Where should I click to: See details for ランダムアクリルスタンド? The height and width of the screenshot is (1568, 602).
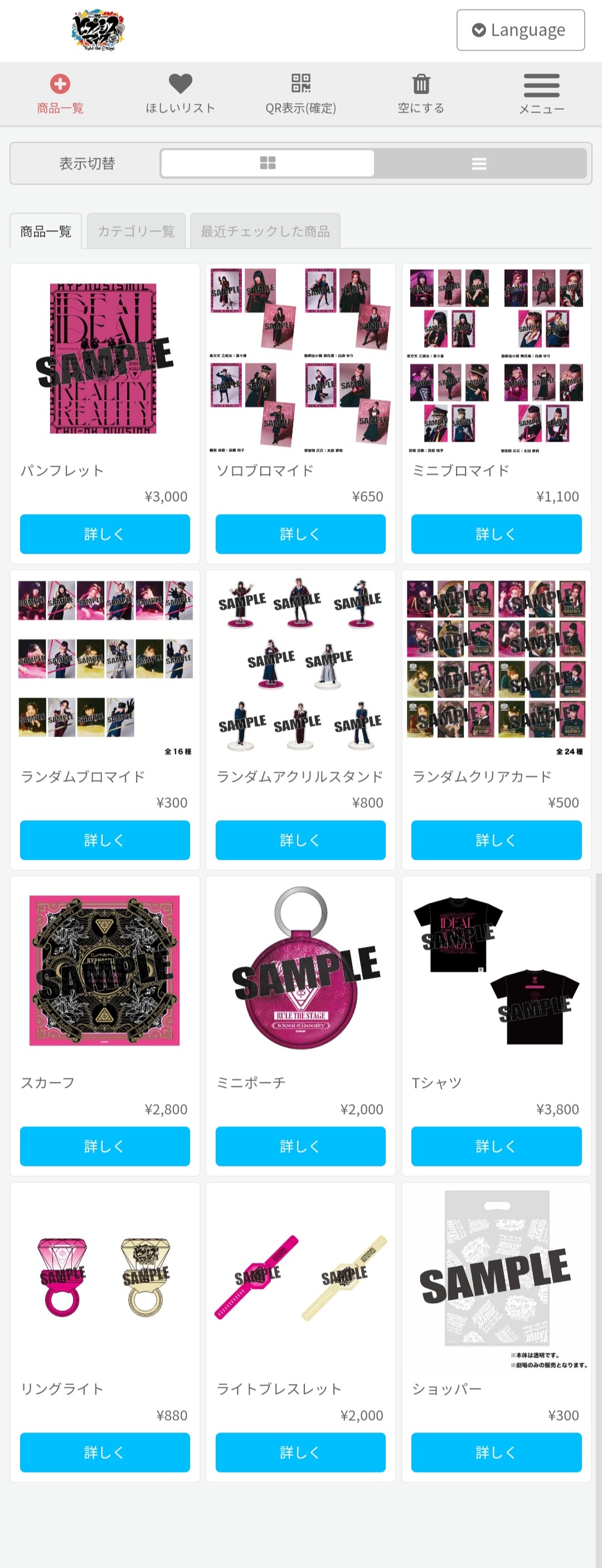click(300, 840)
